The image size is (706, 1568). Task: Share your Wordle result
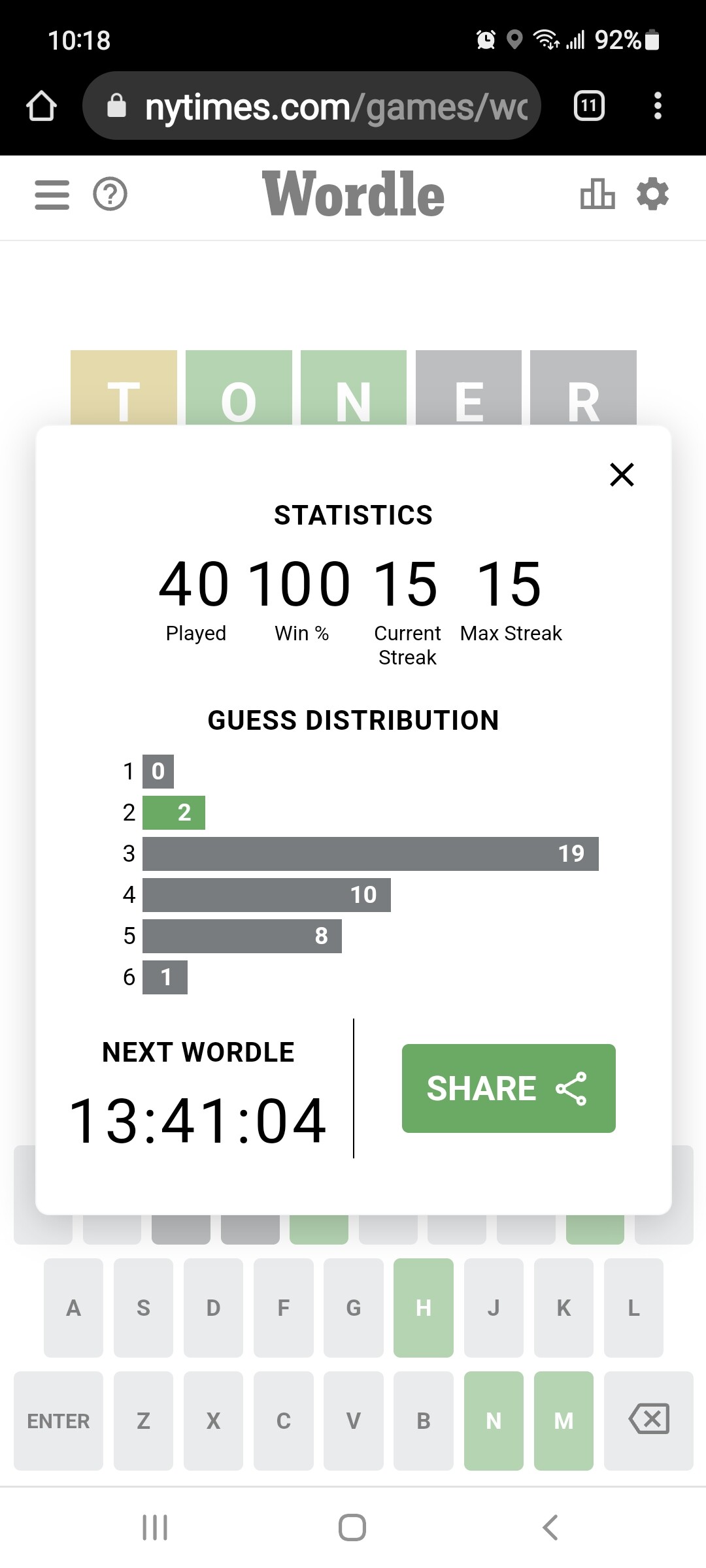pyautogui.click(x=509, y=1088)
